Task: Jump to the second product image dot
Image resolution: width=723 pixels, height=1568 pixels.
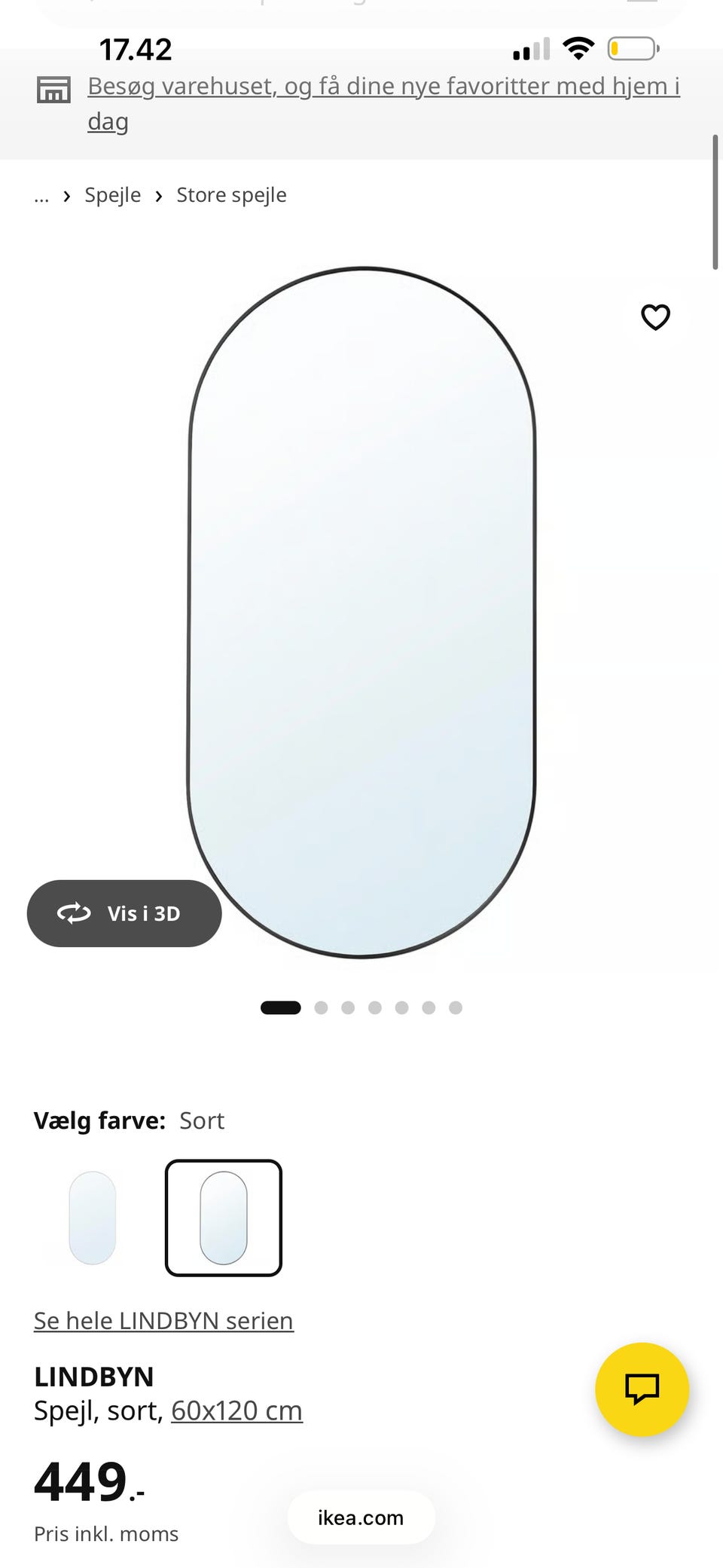Action: click(x=321, y=1007)
